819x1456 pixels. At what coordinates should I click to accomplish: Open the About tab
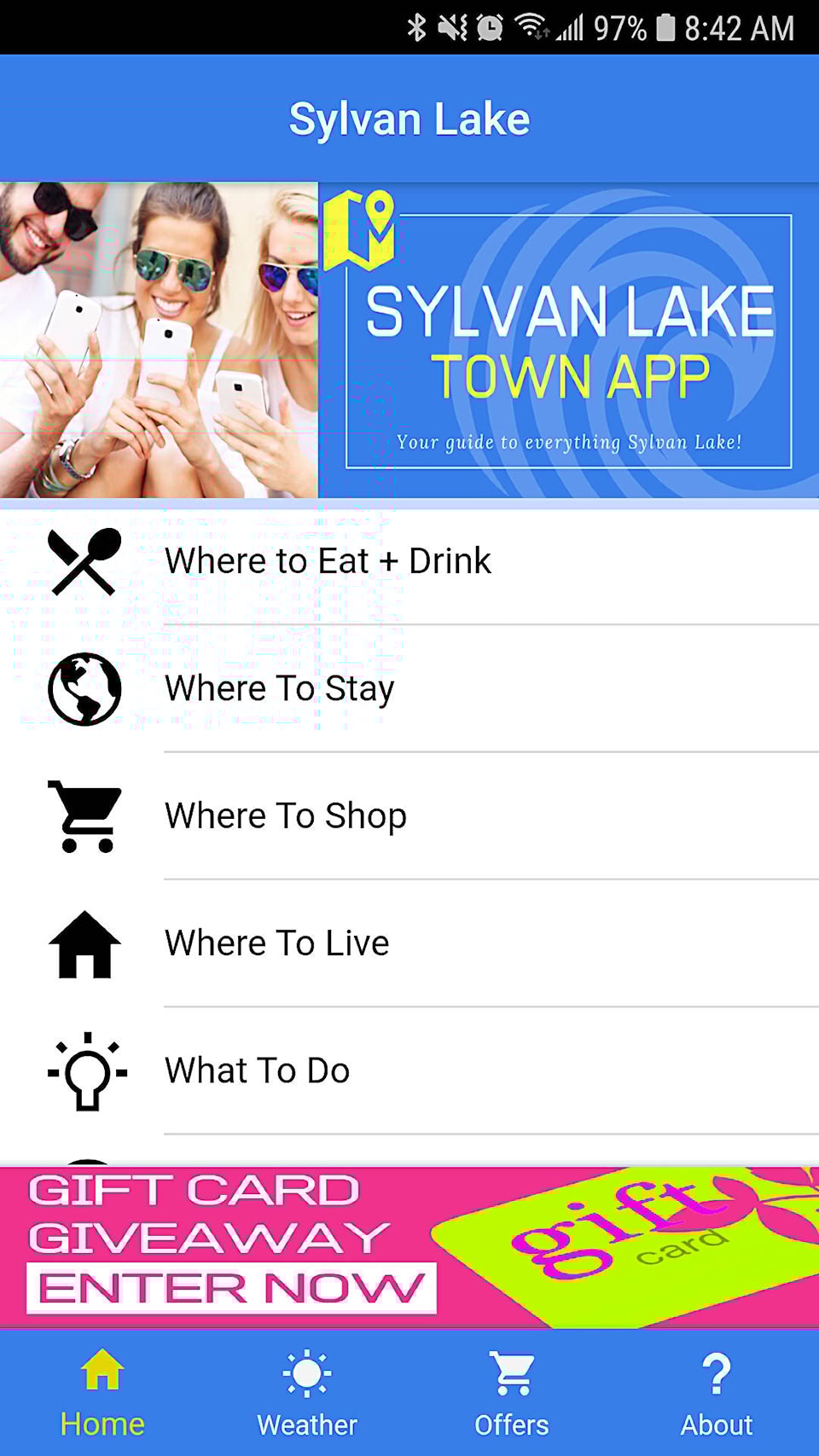click(717, 1394)
